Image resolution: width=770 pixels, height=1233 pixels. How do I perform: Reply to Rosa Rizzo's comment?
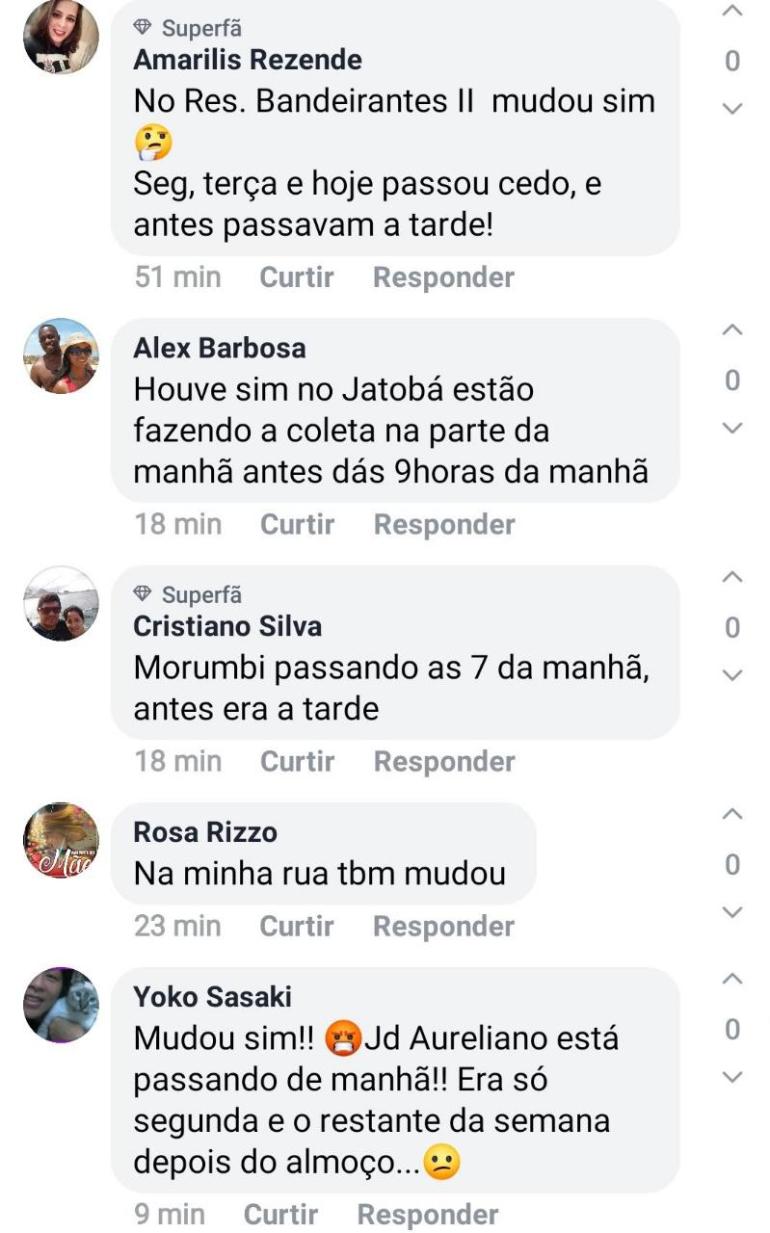(x=443, y=926)
